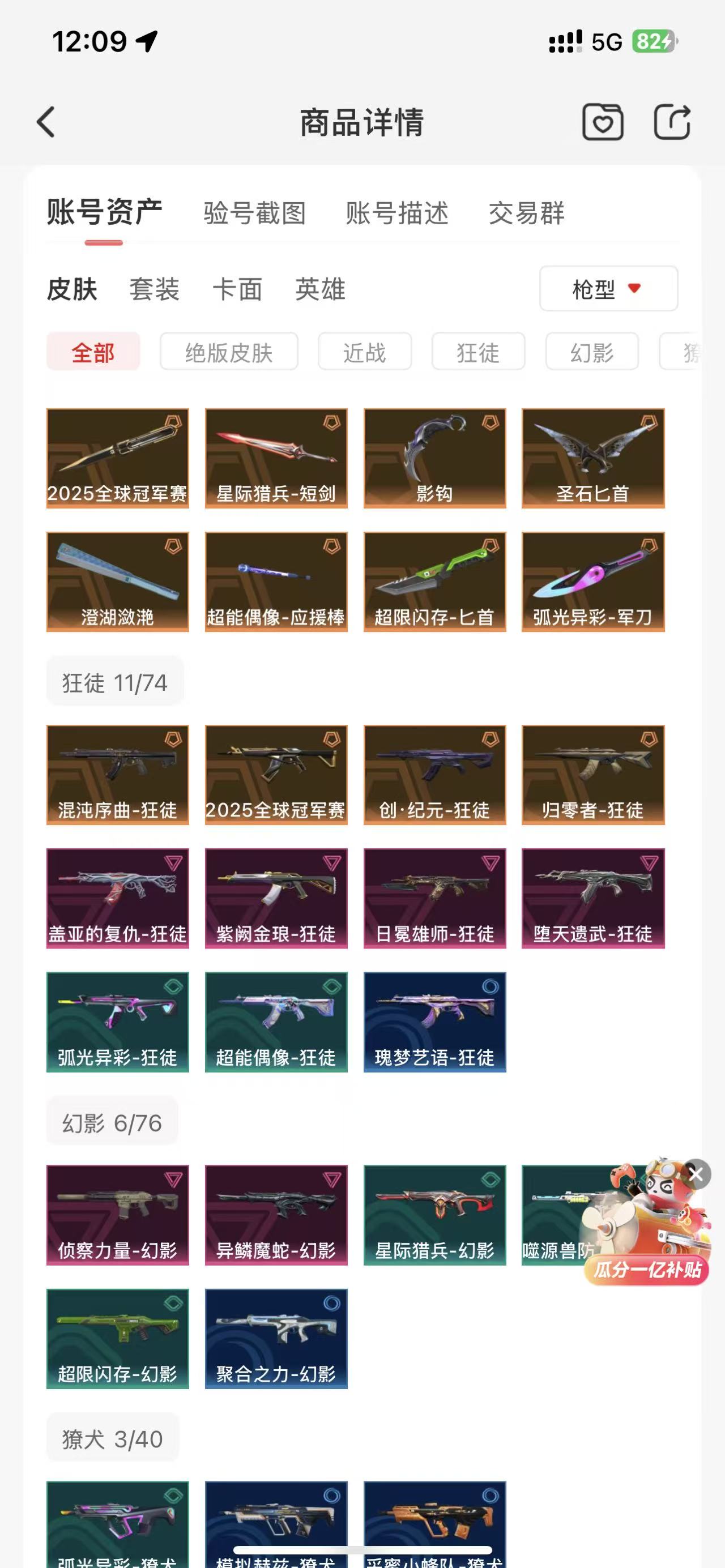Switch to the 验号截图 tab
The width and height of the screenshot is (725, 1568).
(x=254, y=213)
